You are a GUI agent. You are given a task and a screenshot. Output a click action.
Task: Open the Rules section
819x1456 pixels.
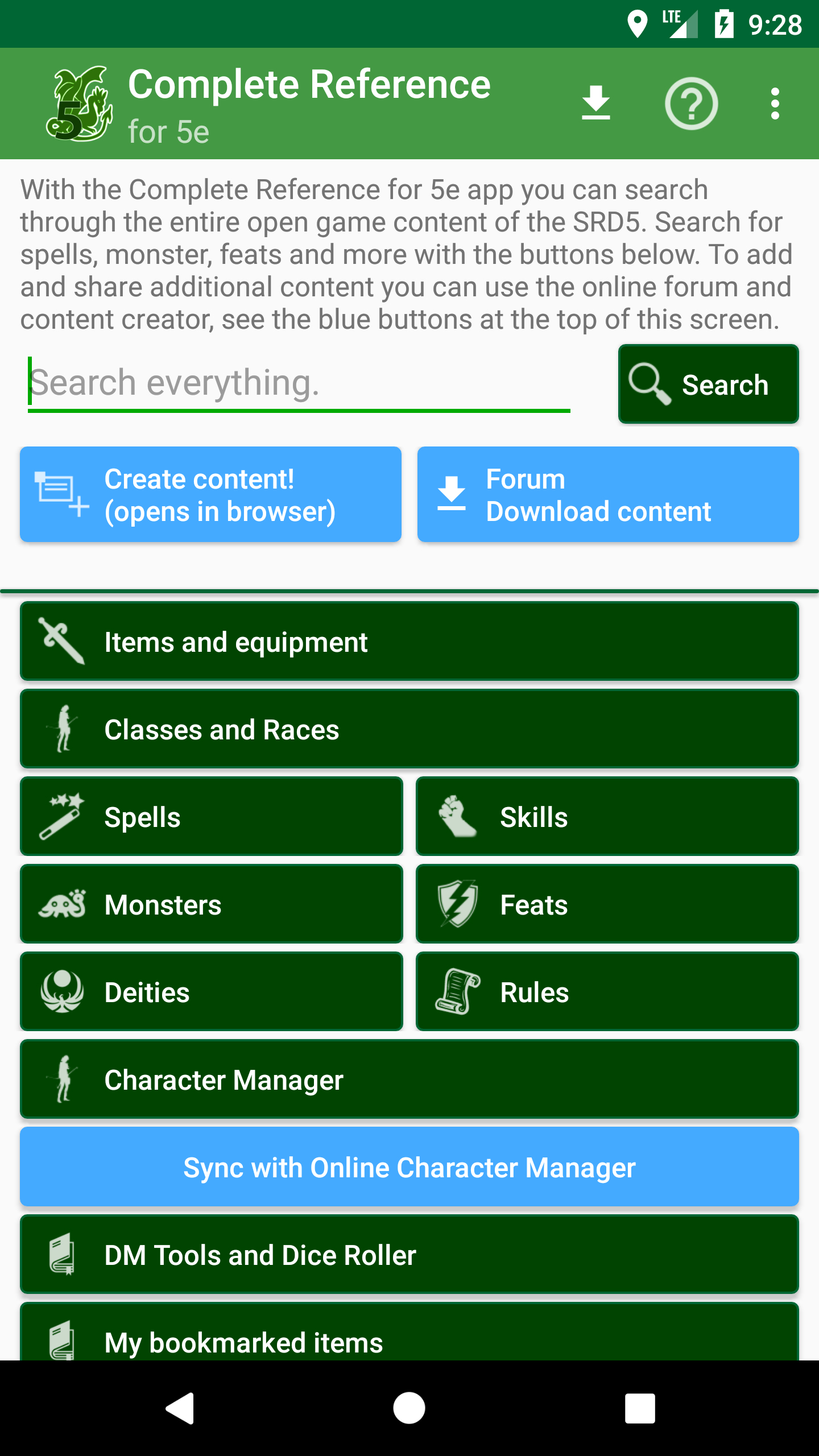coord(607,992)
